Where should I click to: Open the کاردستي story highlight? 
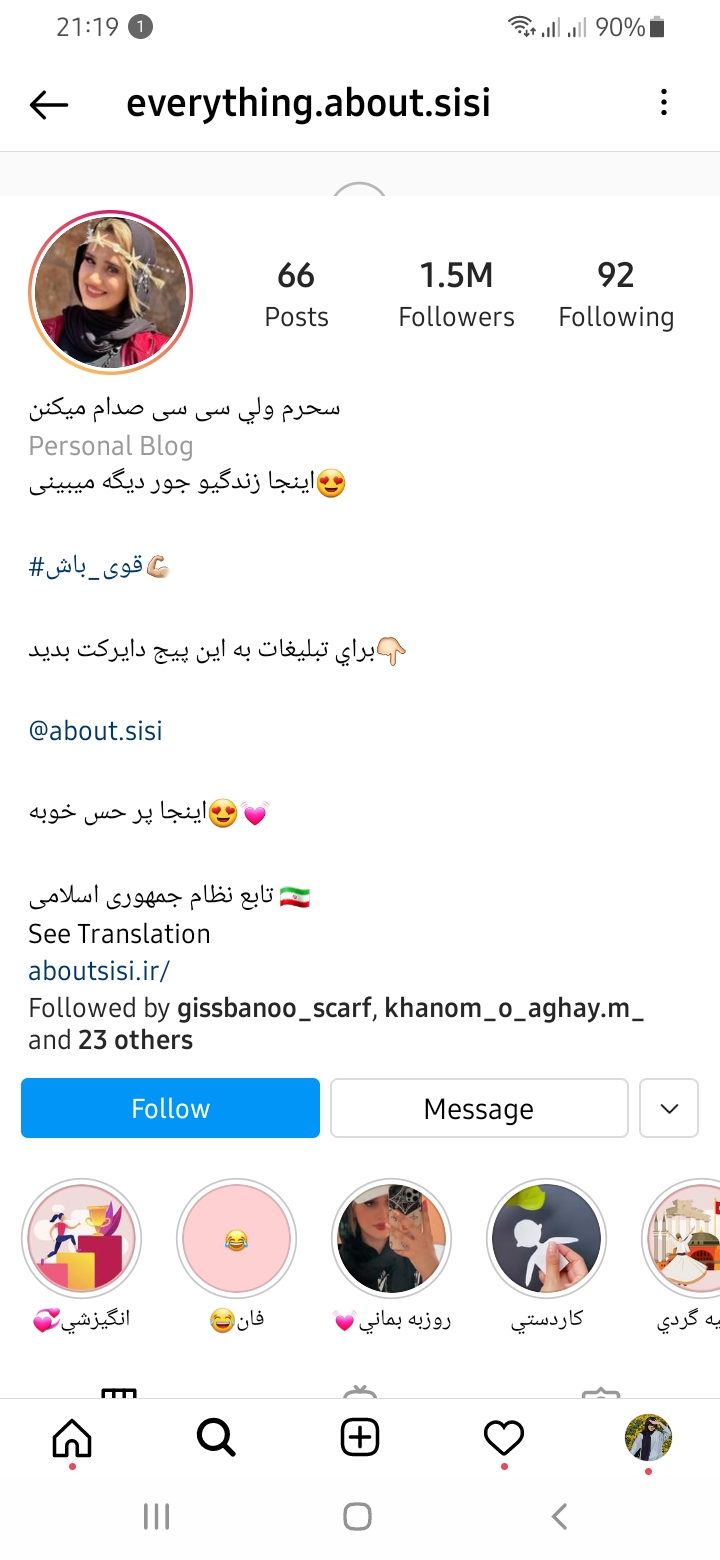(x=547, y=1238)
